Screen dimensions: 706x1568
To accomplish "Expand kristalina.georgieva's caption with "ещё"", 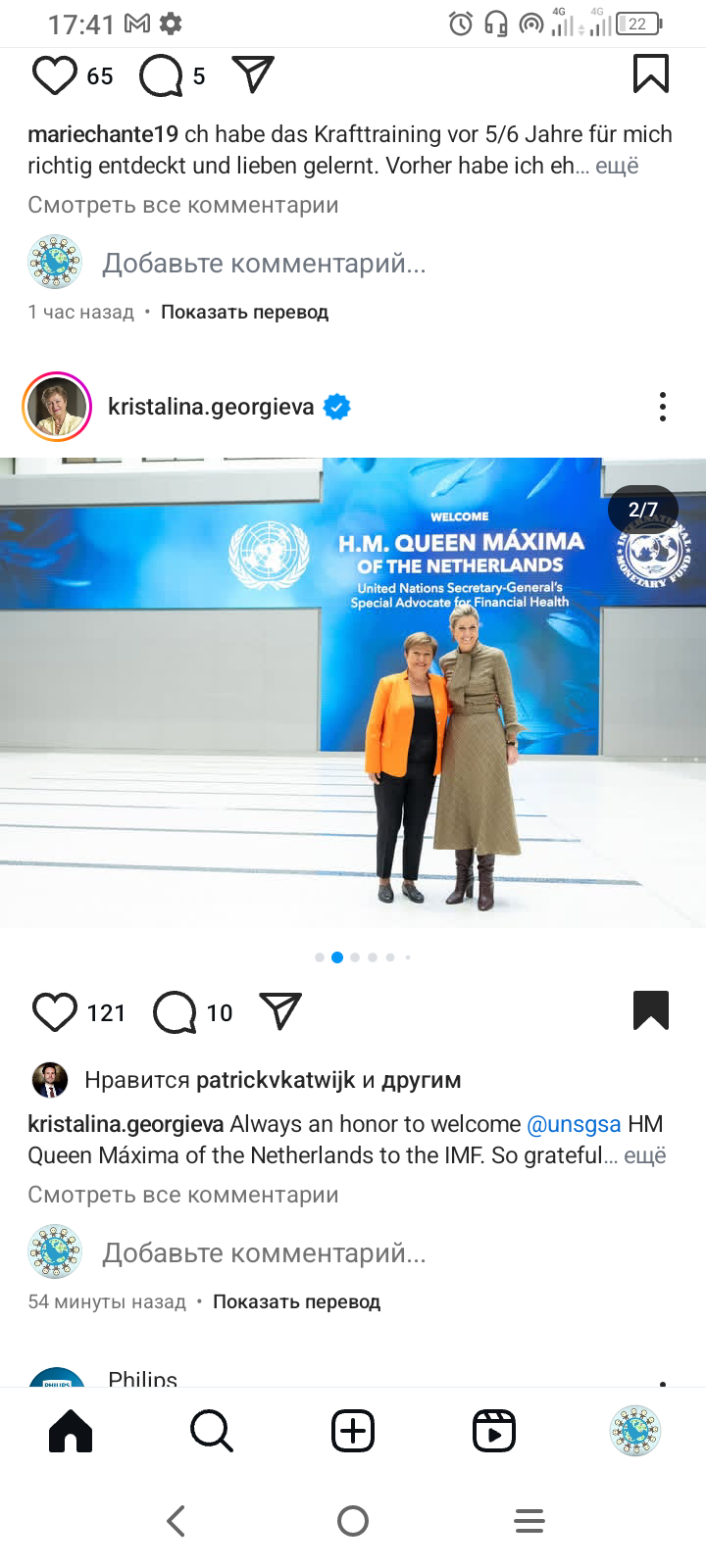I will coord(644,1155).
